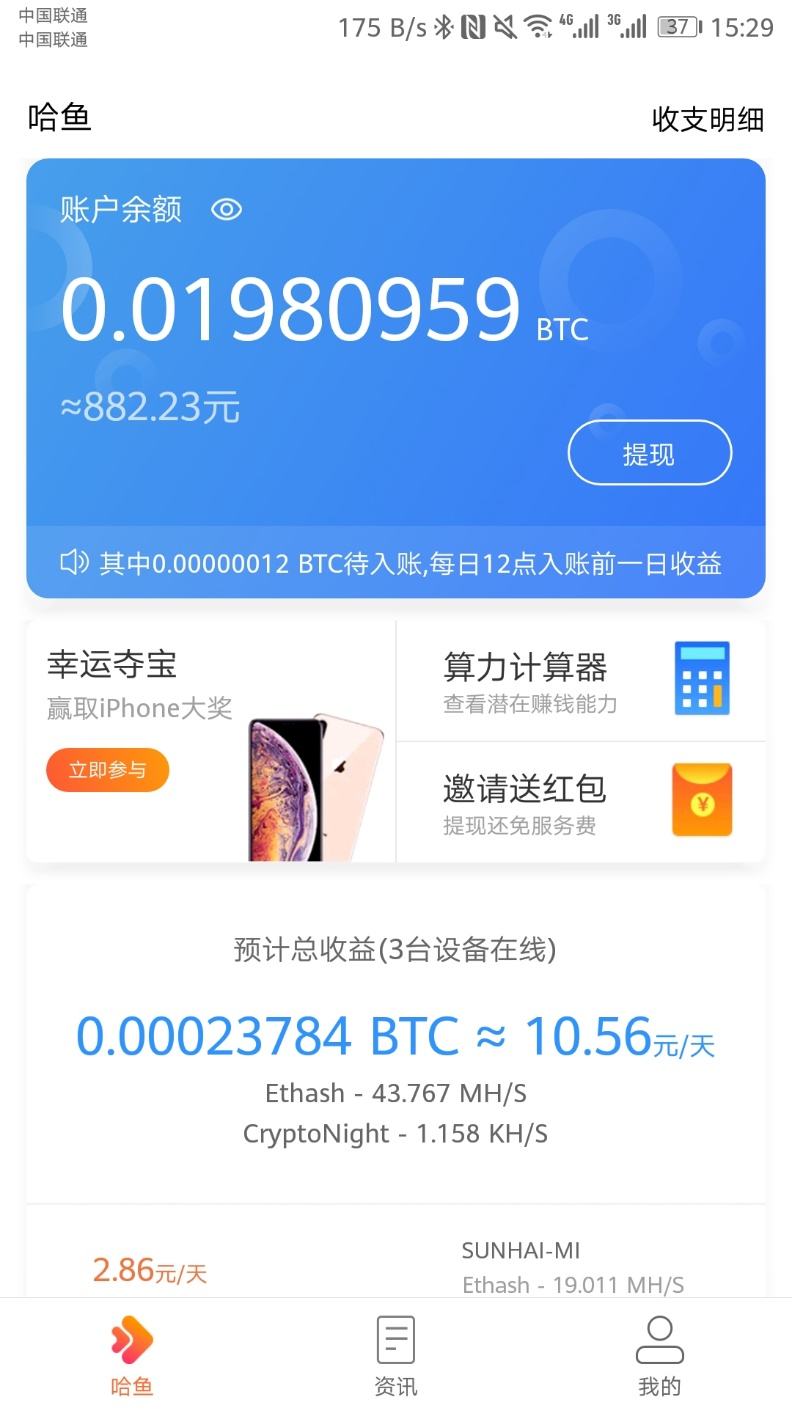
Task: Switch to the 资讯 news tab
Action: point(395,1355)
